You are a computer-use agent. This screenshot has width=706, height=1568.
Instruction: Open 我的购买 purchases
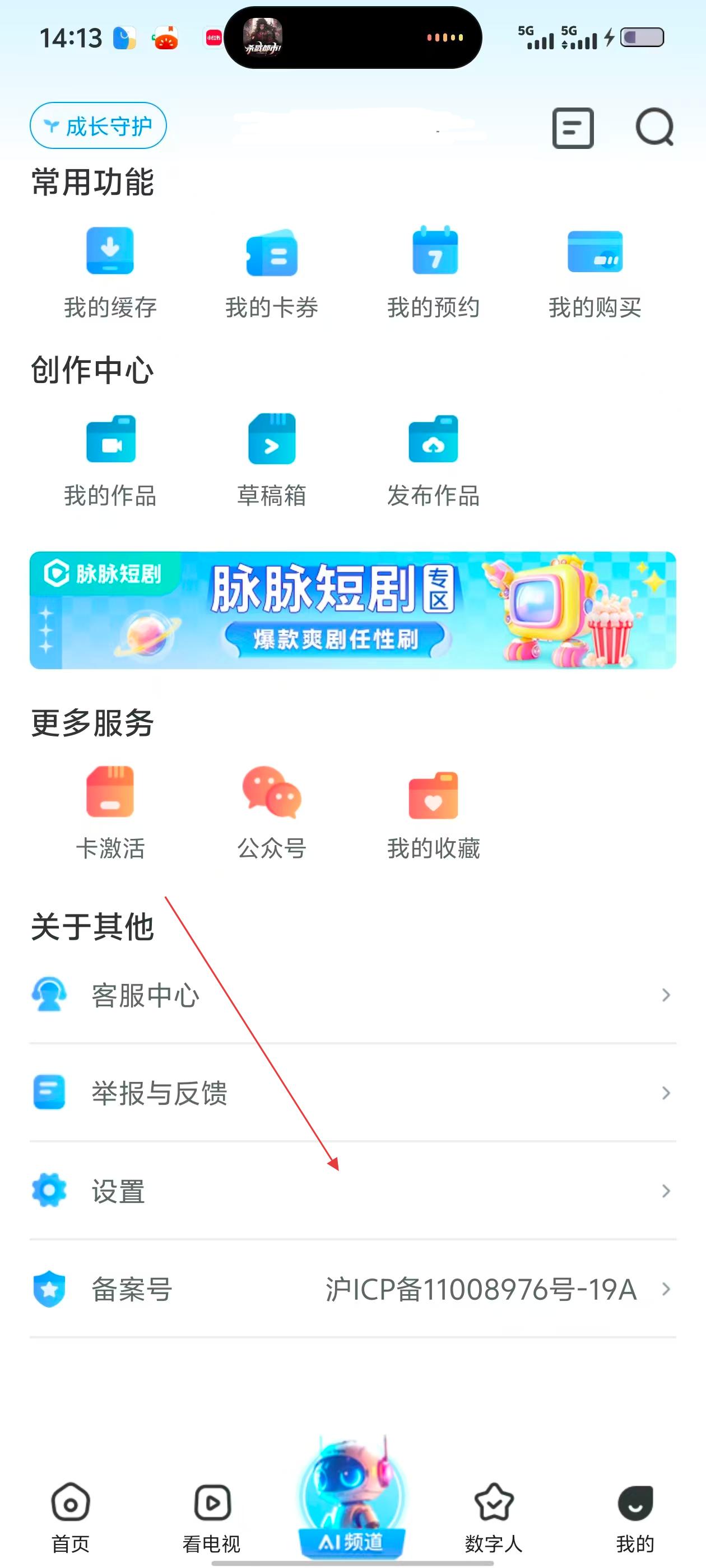(x=594, y=272)
